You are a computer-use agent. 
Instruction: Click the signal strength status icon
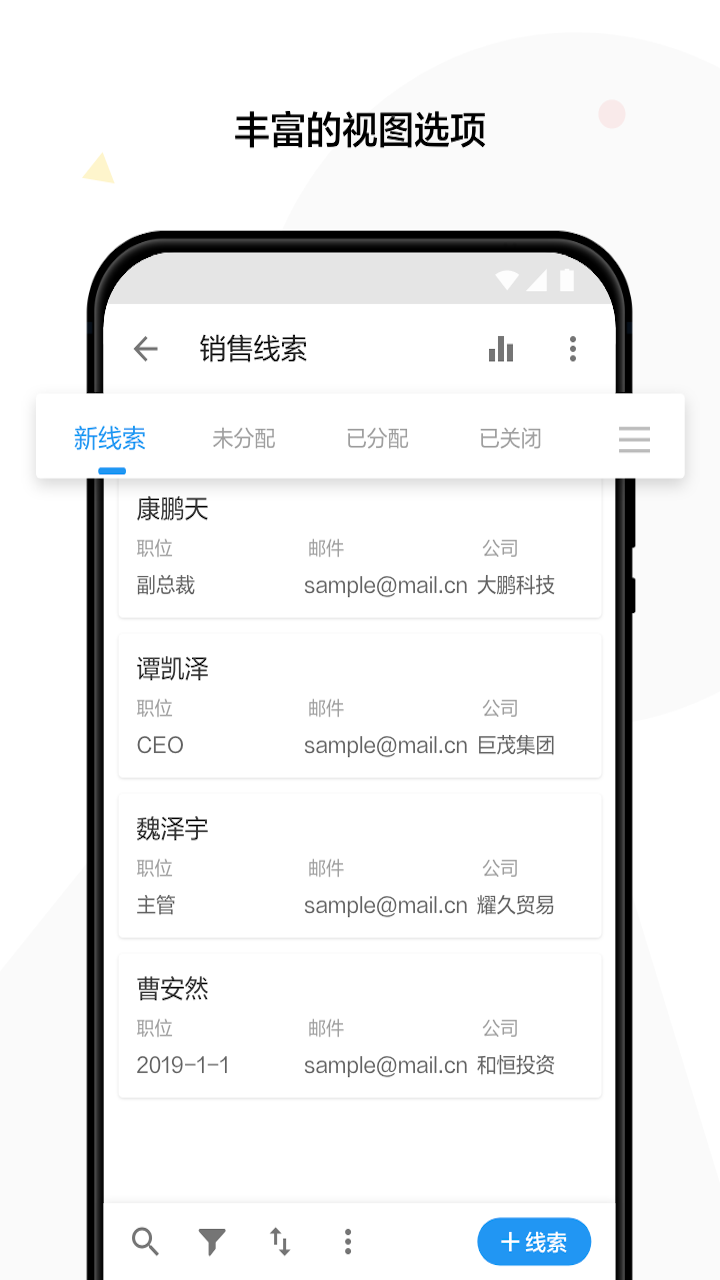tap(537, 281)
